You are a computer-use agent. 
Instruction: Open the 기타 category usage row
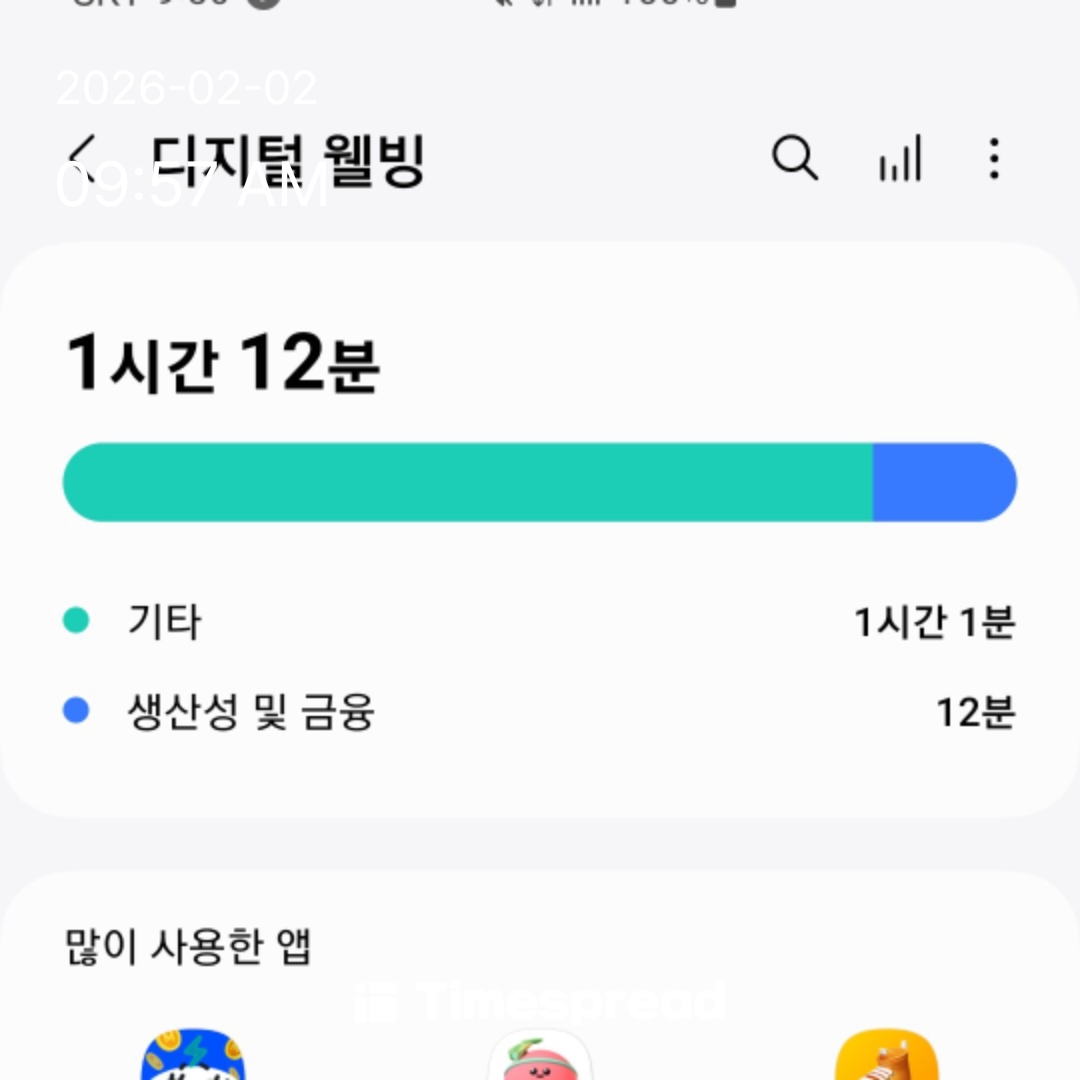point(540,622)
